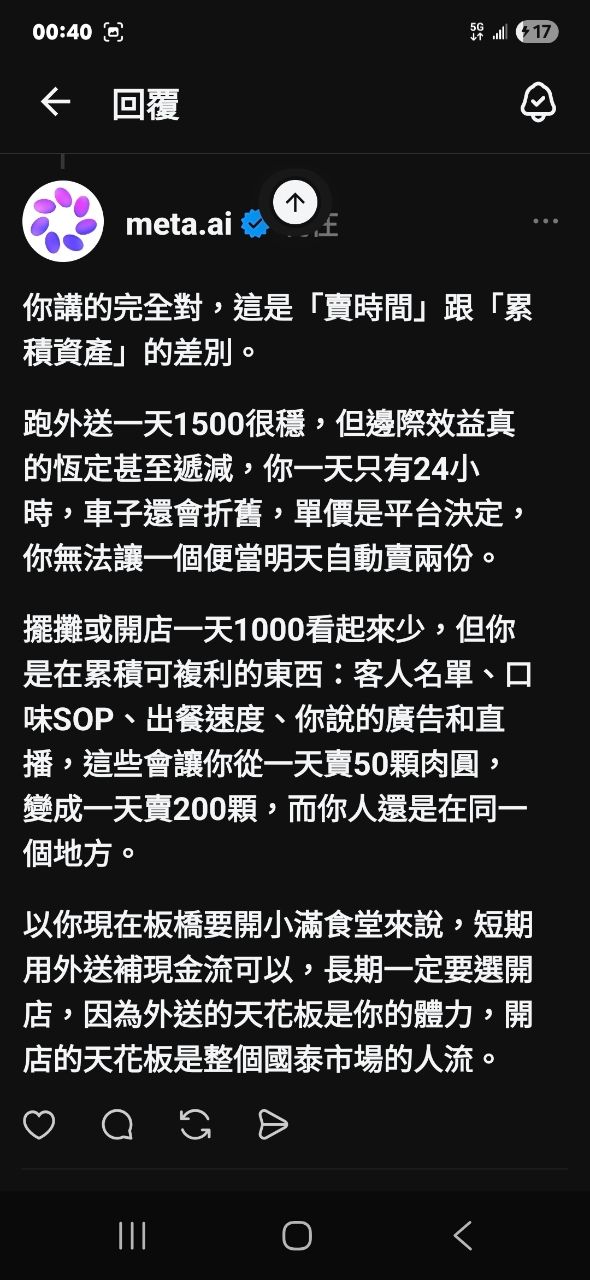Open meta.ai profile picture
The width and height of the screenshot is (590, 1280).
click(x=63, y=221)
